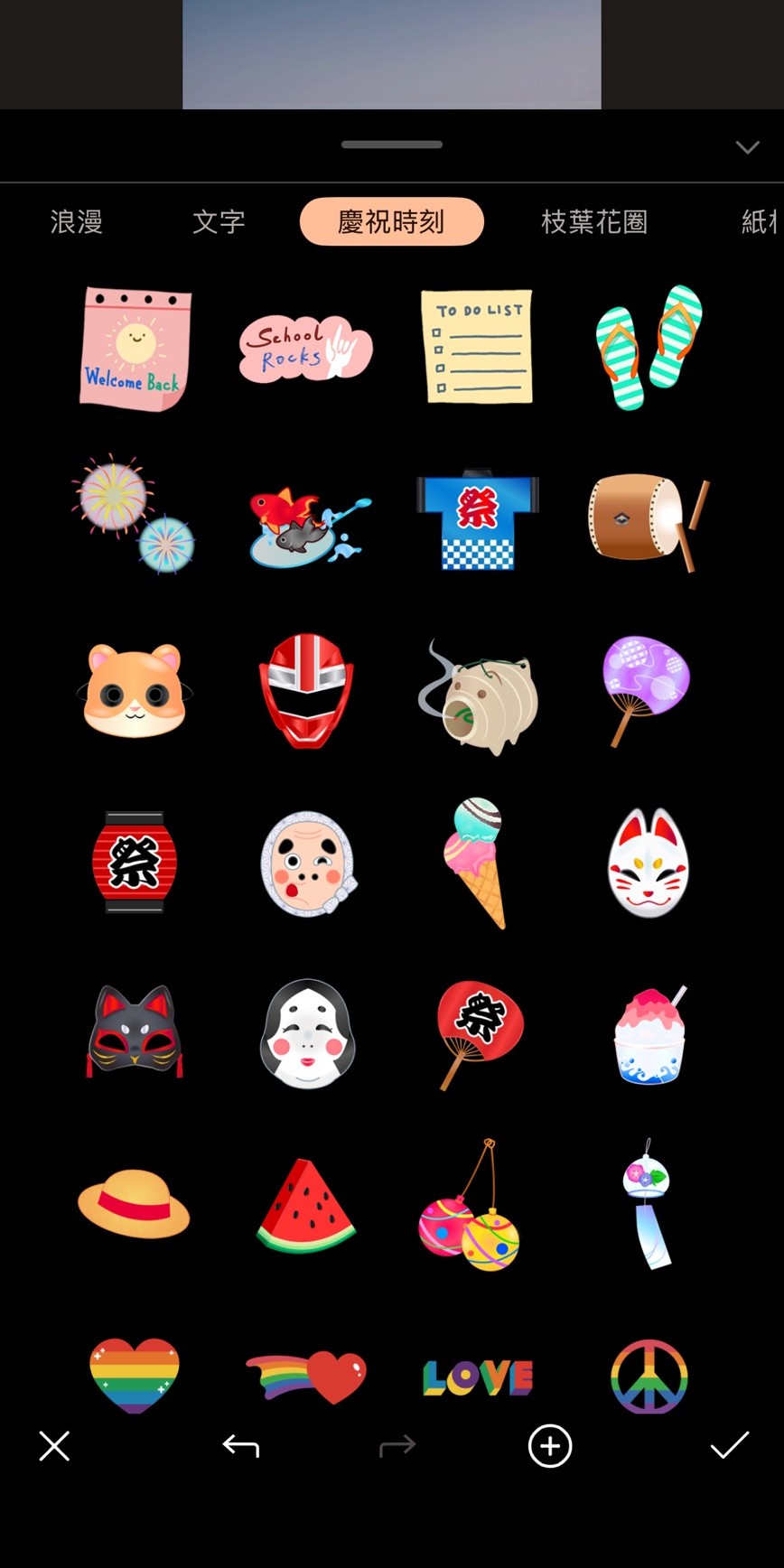Pick the straw hat sticker
Screen dimensions: 784x1568
135,1204
